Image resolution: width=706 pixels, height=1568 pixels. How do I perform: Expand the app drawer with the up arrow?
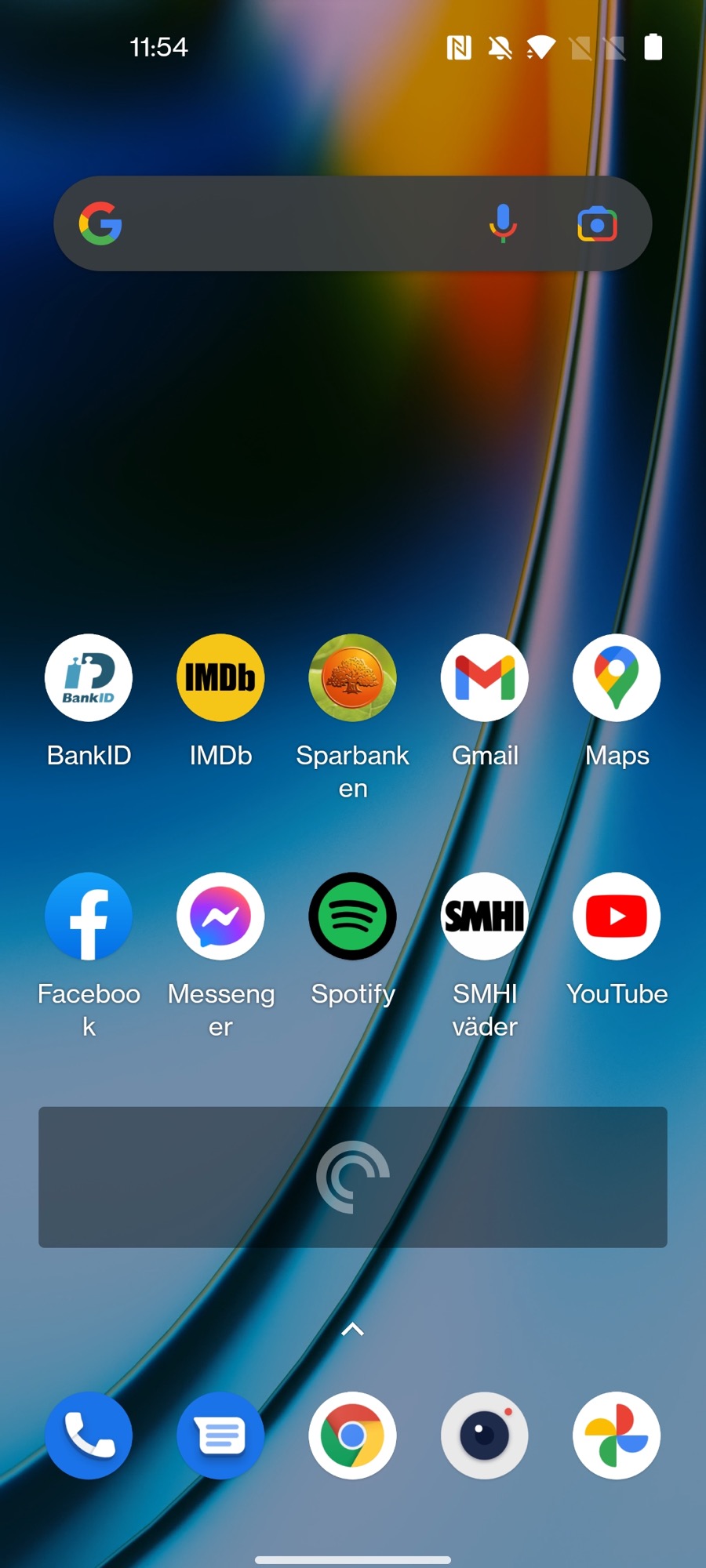coord(353,1330)
